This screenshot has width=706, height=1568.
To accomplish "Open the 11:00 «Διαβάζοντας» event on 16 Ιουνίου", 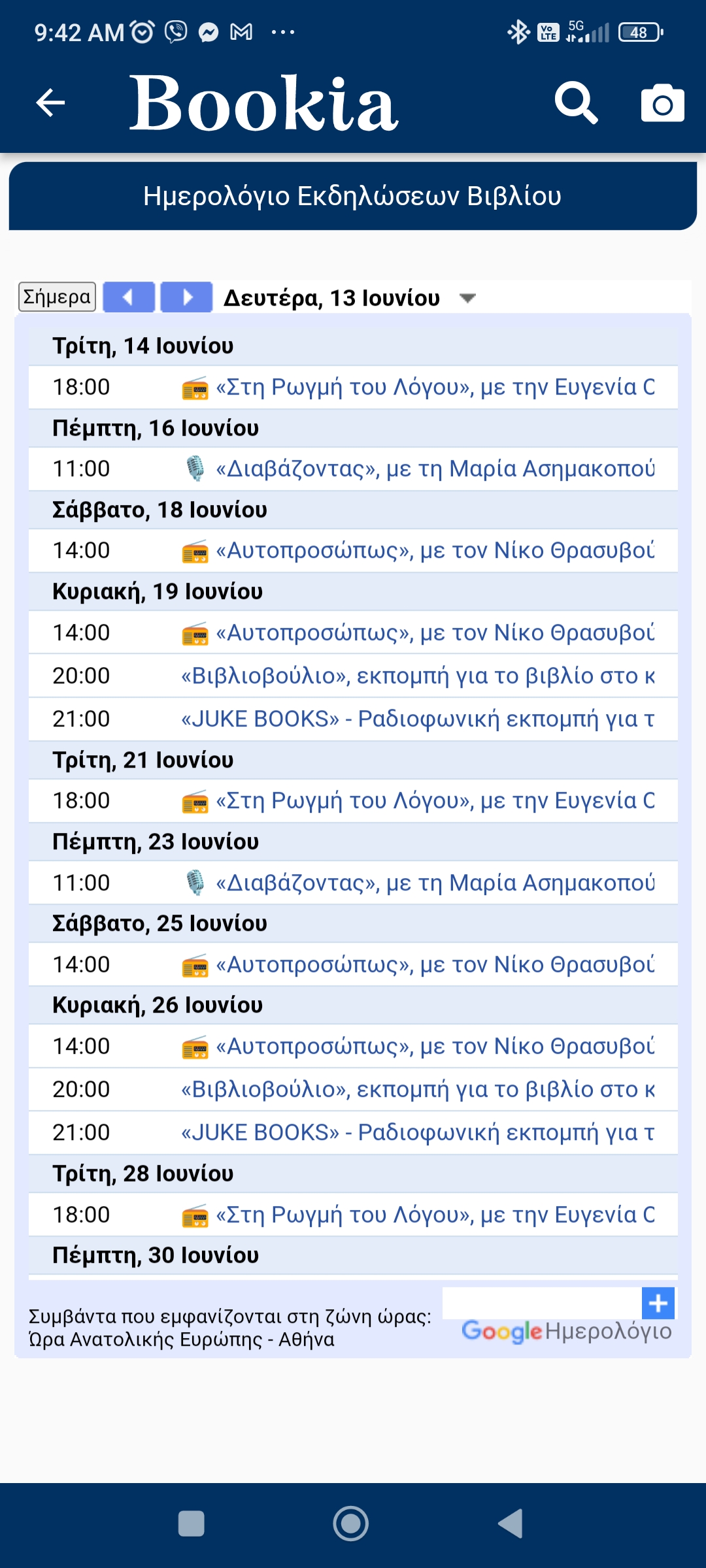I will pyautogui.click(x=418, y=469).
